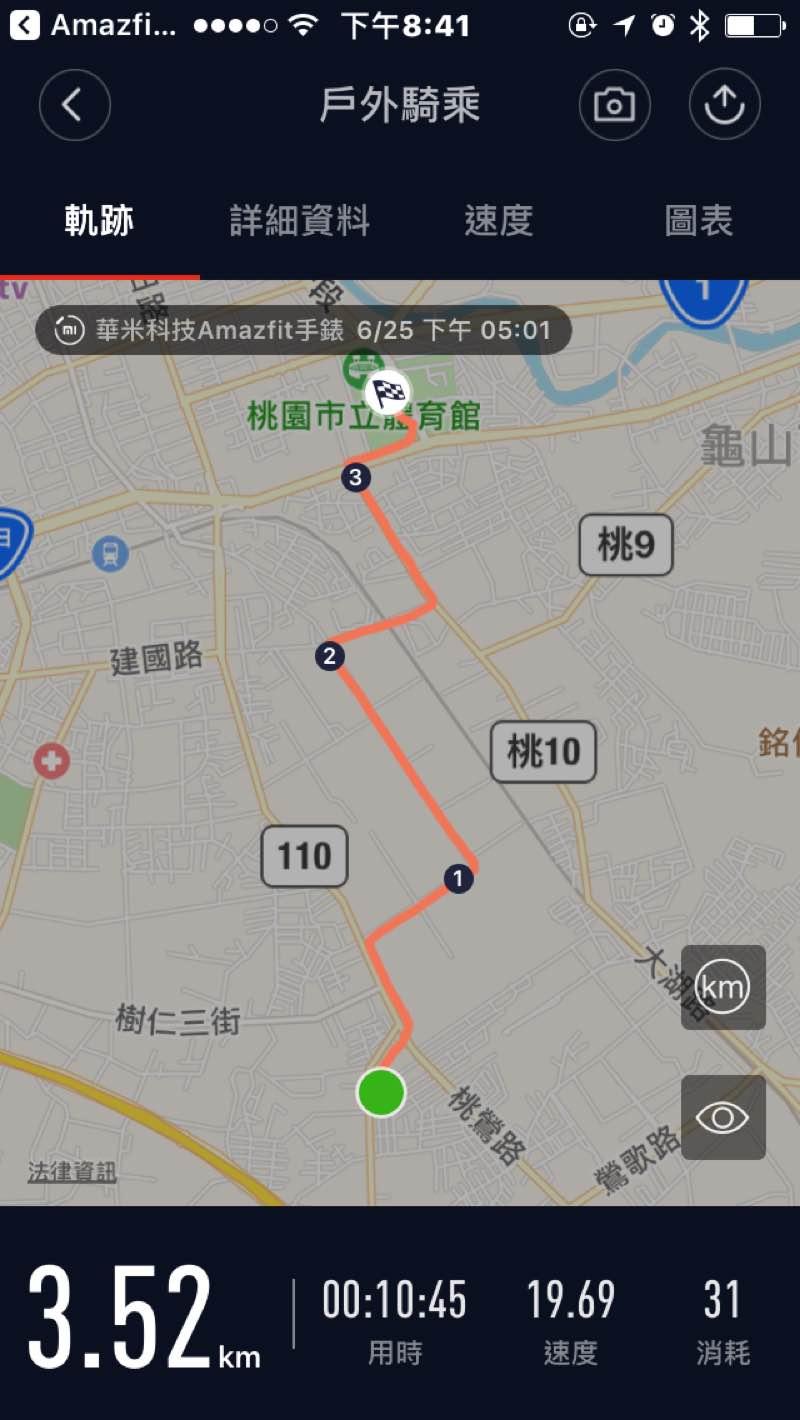The height and width of the screenshot is (1420, 800).
Task: Open the 速度 tab
Action: [x=498, y=221]
